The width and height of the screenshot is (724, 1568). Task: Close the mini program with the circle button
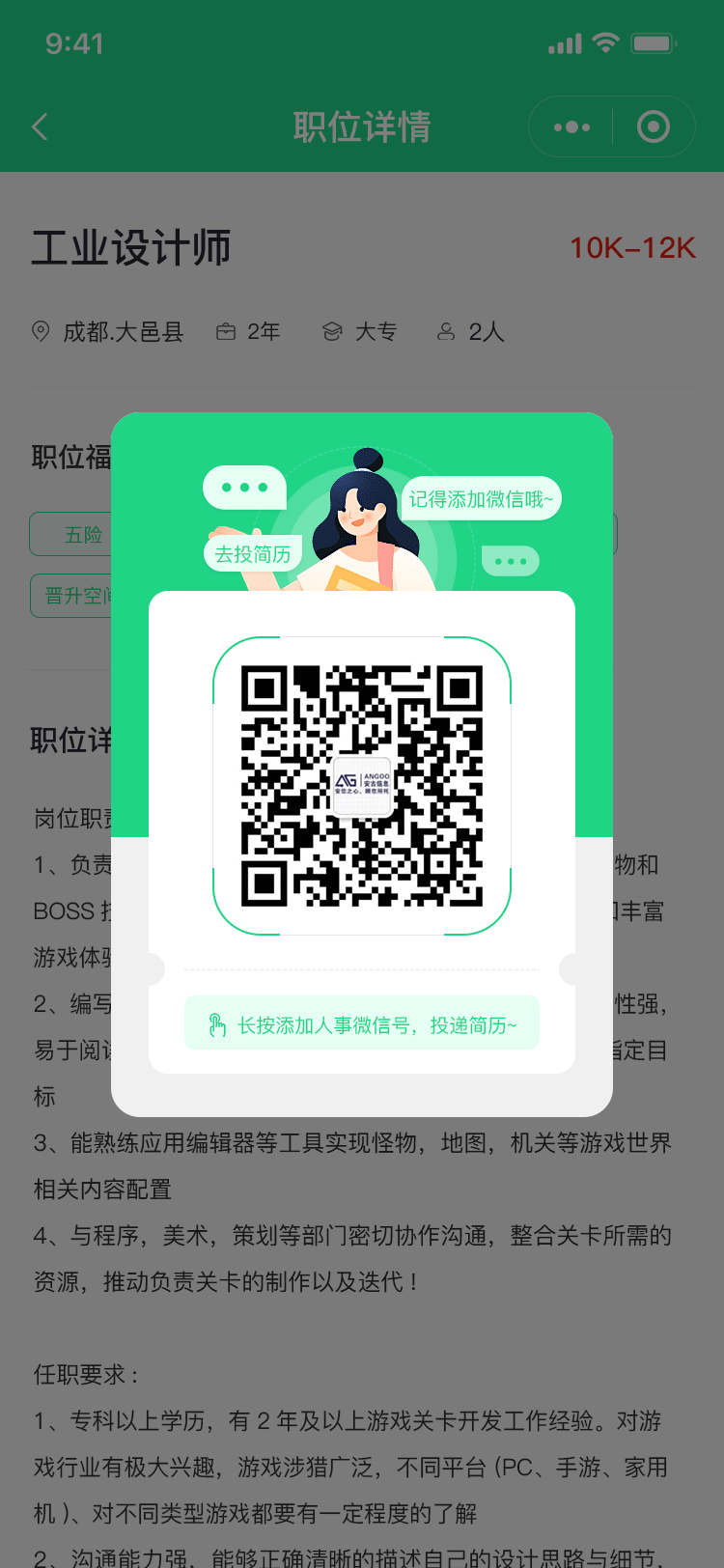pyautogui.click(x=654, y=126)
